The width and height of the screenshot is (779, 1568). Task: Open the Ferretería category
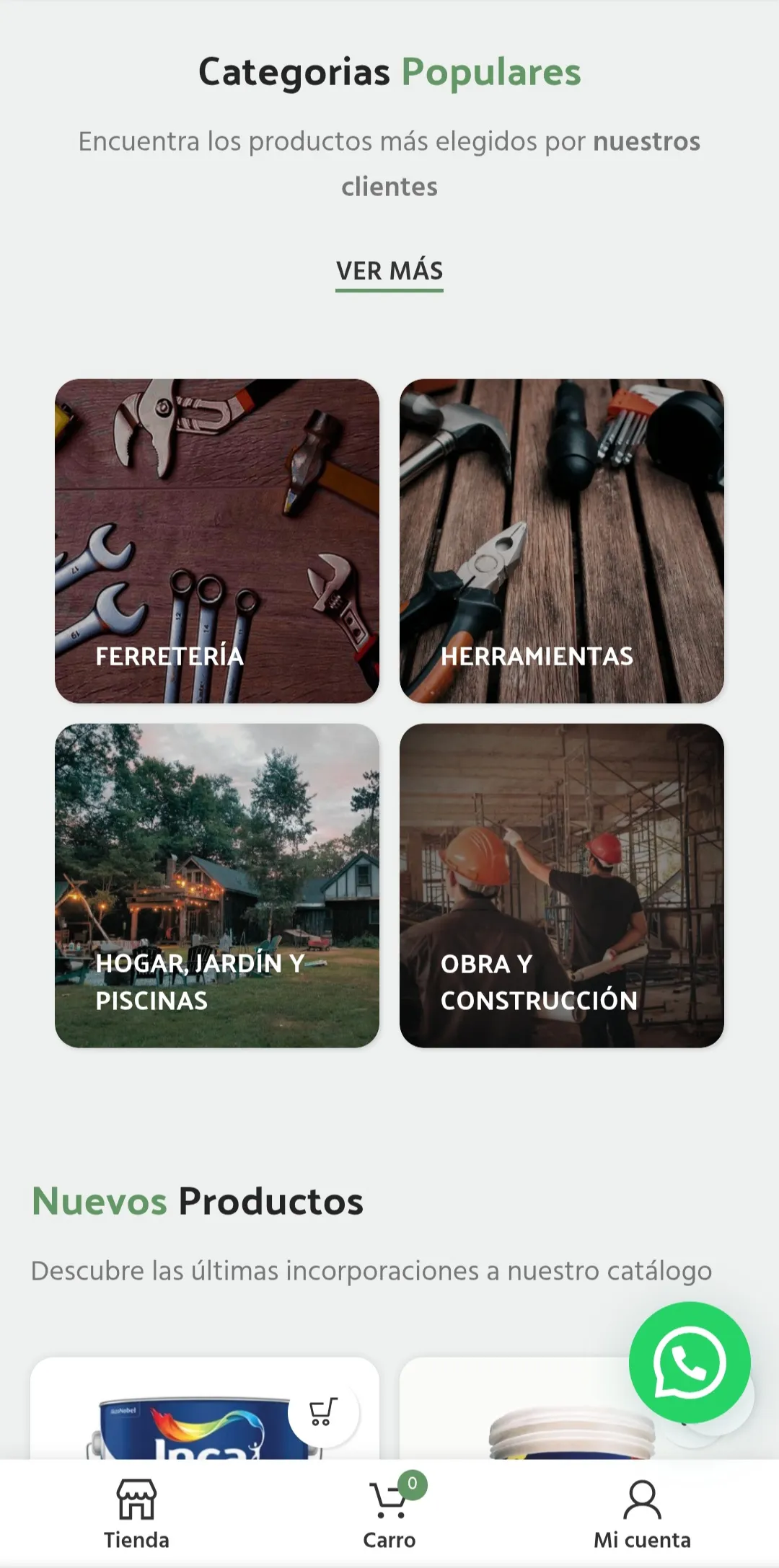(217, 541)
